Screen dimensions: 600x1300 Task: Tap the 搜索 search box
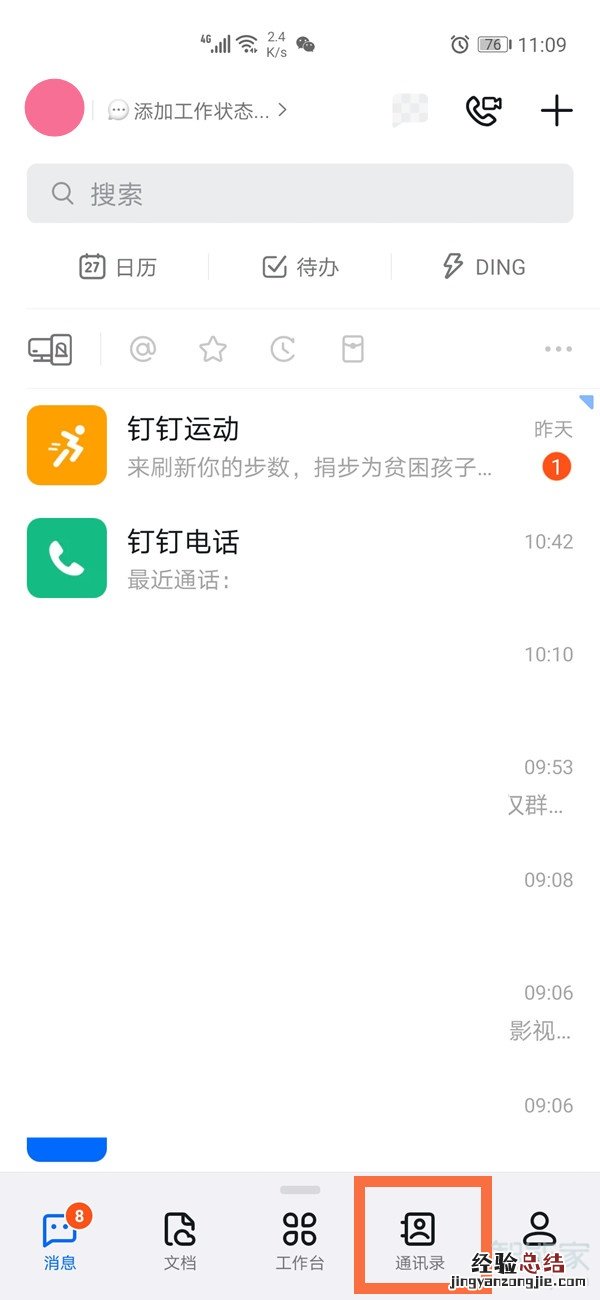point(300,194)
